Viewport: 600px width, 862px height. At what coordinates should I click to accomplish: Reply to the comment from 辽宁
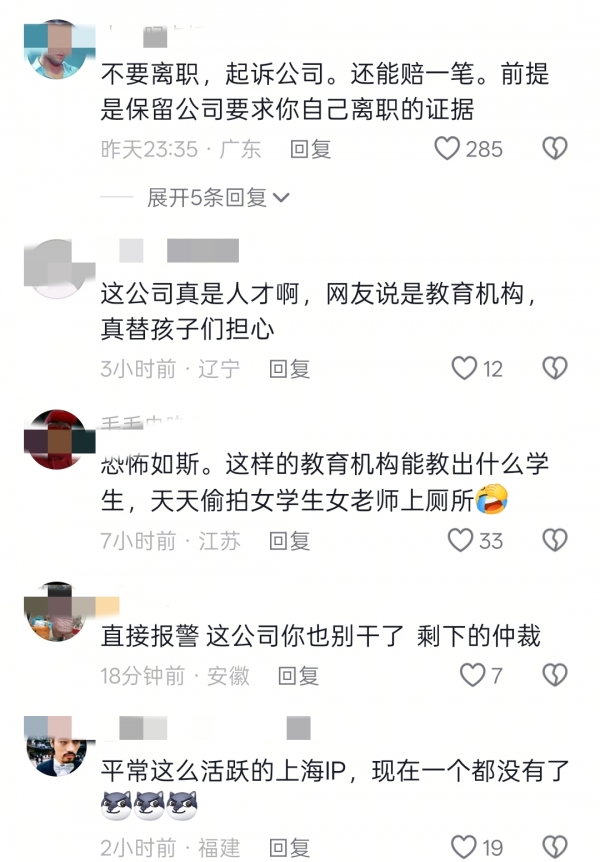pyautogui.click(x=289, y=369)
